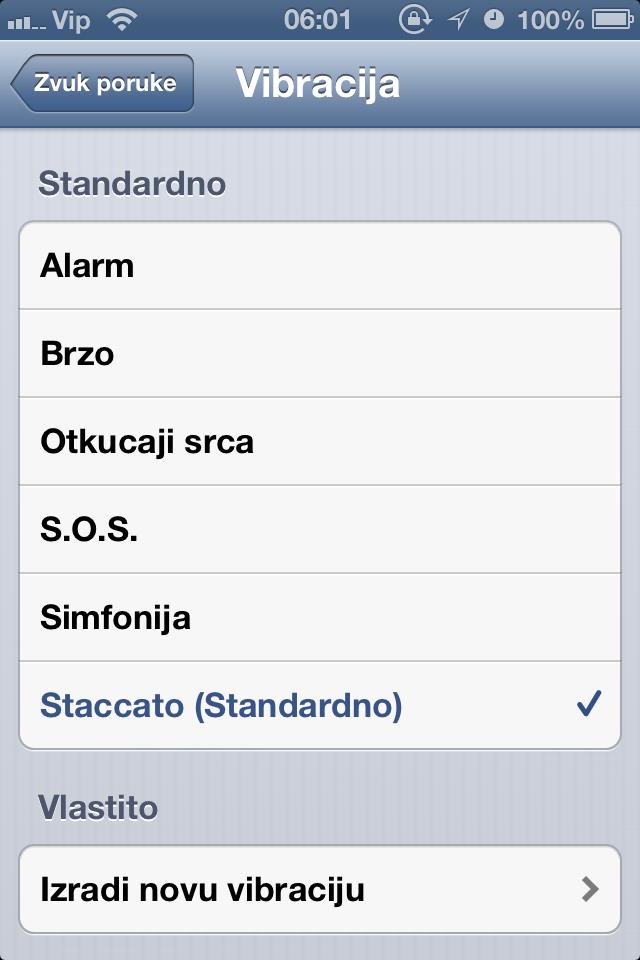This screenshot has height=960, width=640.
Task: Set vibration to S.O.S.
Action: [320, 530]
